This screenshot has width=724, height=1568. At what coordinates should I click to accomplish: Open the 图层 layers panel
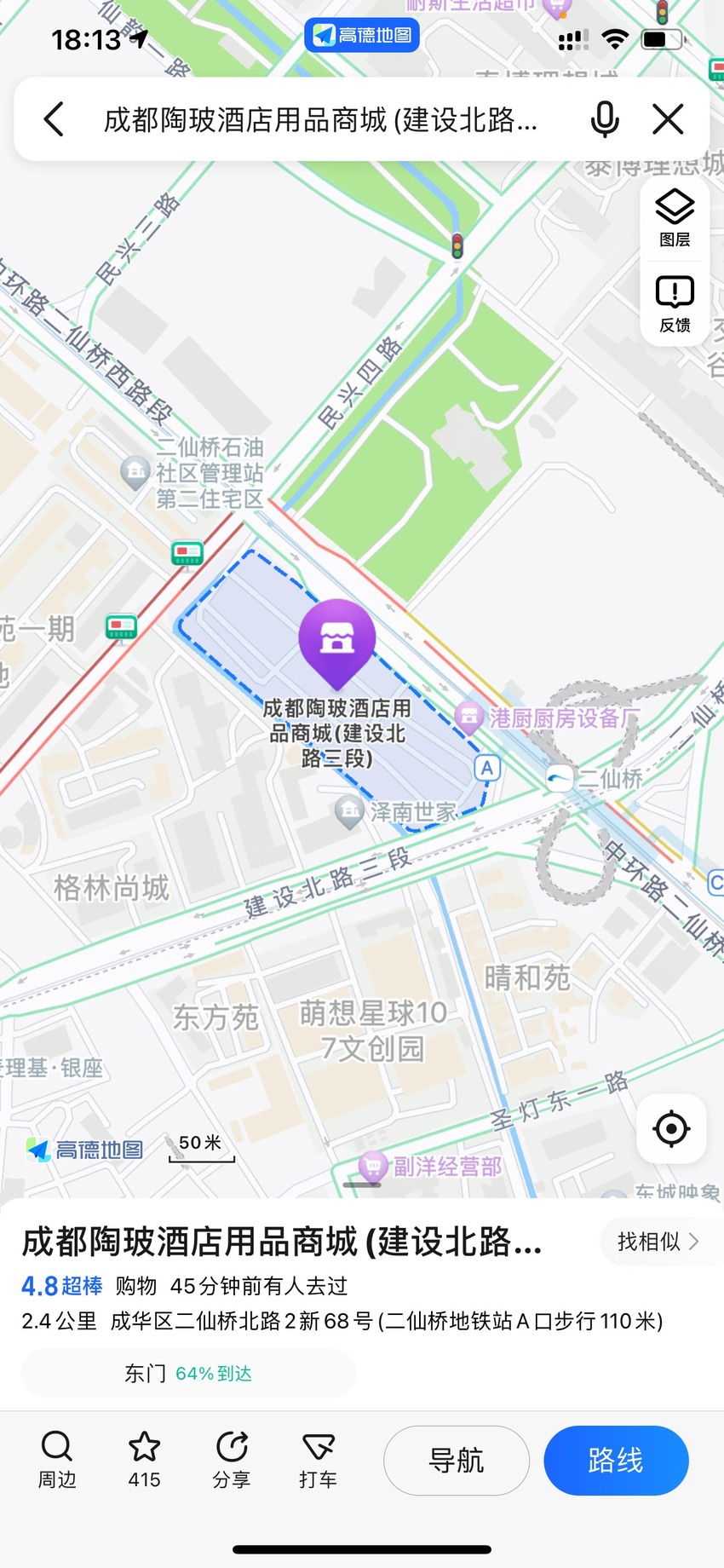coord(675,218)
